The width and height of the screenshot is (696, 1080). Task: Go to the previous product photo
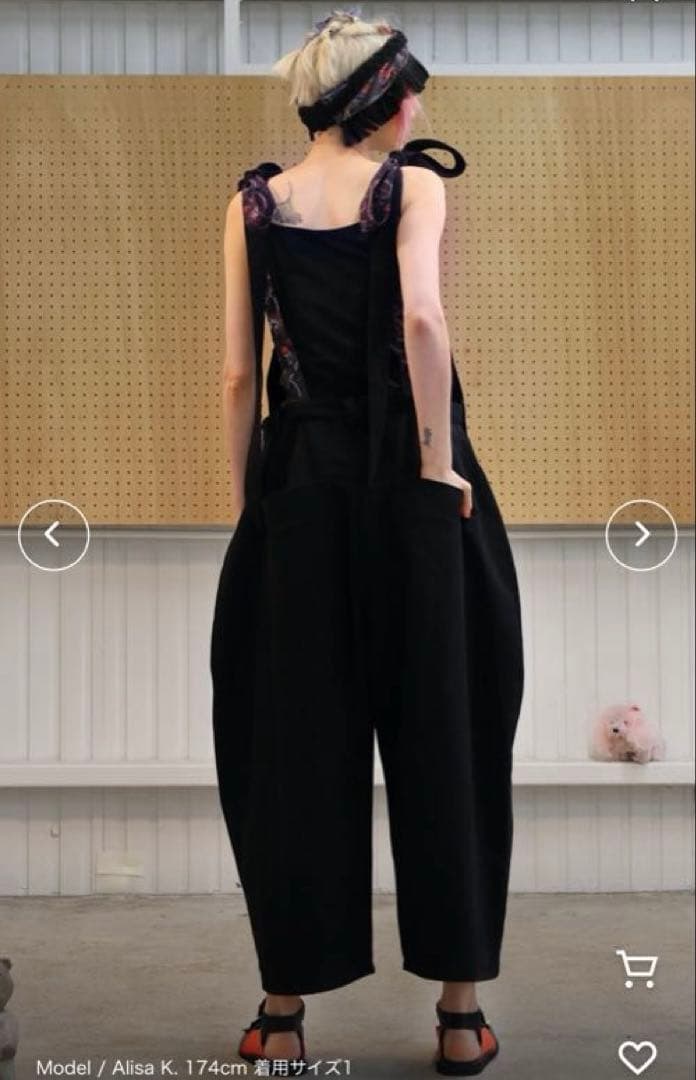click(53, 535)
